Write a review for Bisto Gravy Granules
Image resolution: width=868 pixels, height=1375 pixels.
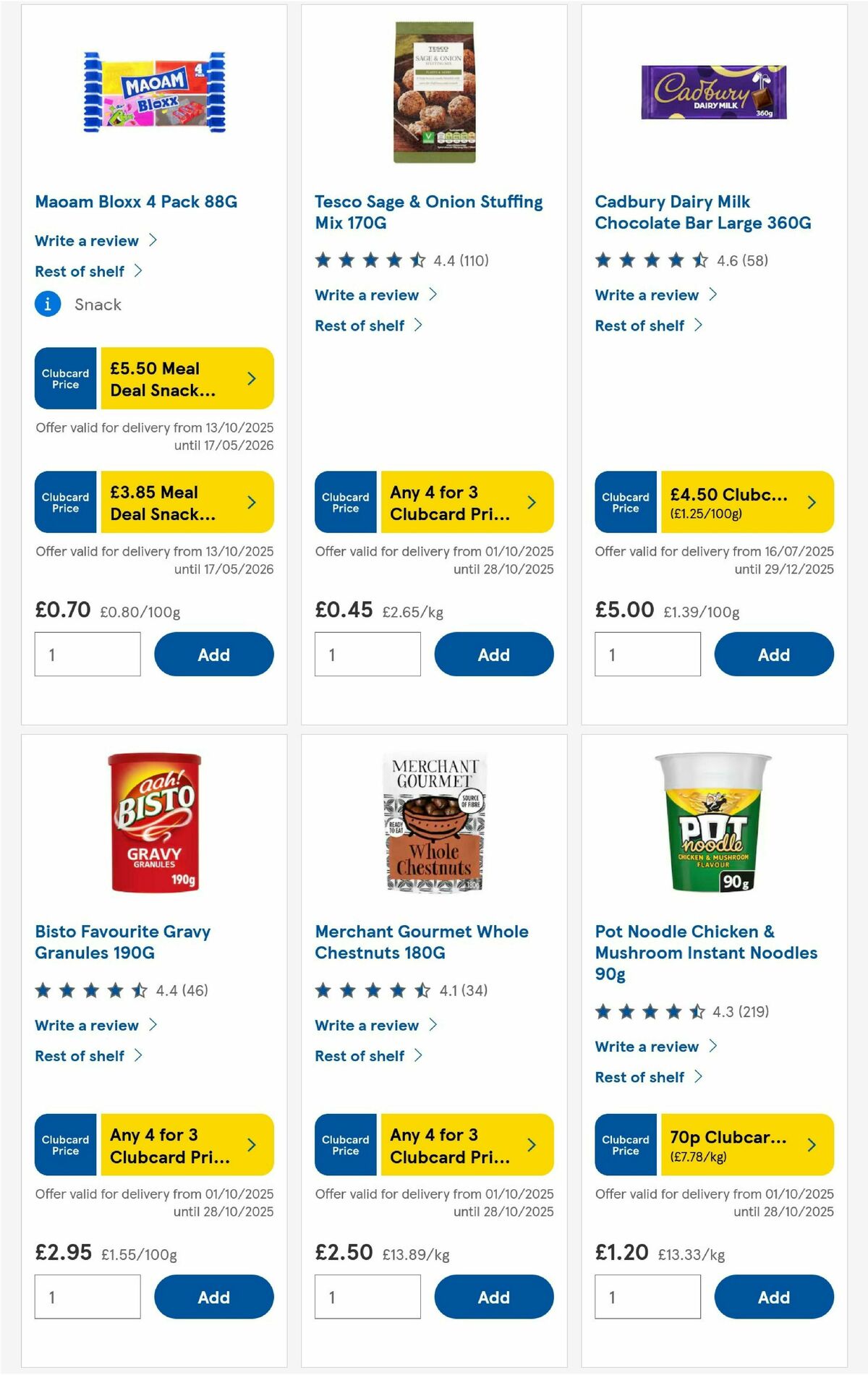[x=86, y=1025]
